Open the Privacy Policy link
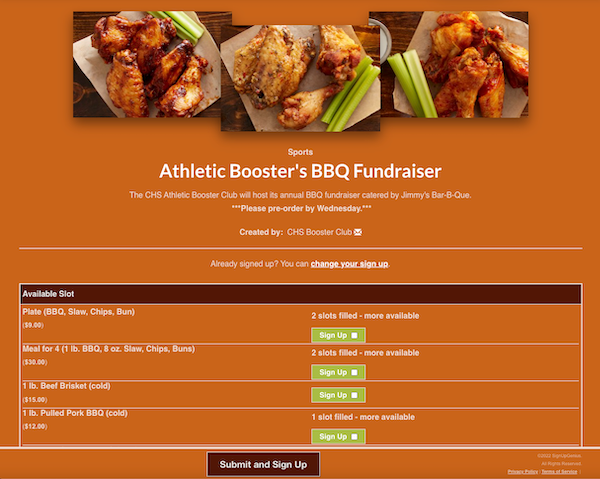 coord(522,471)
